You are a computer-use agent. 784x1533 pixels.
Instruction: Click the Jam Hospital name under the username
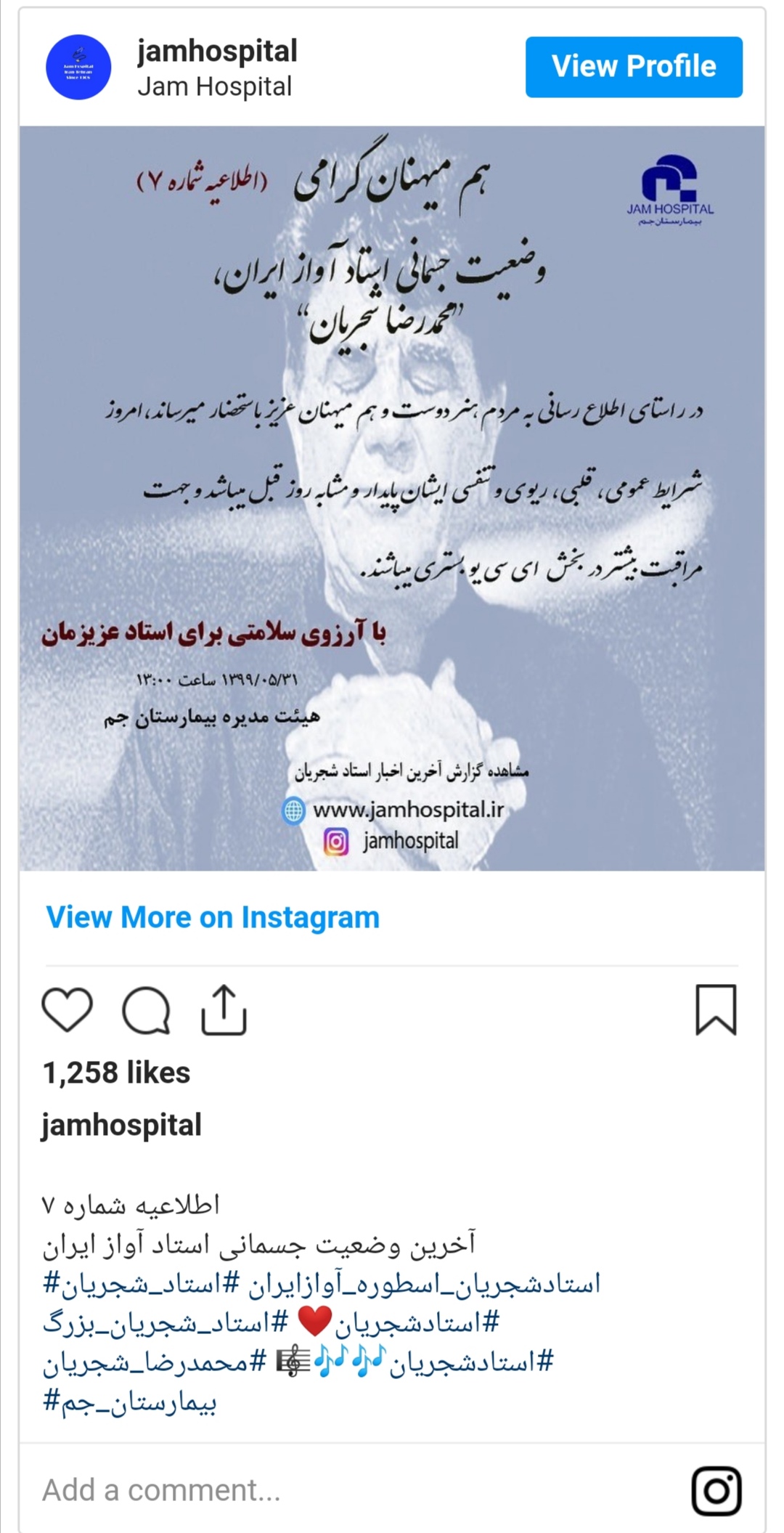coord(214,87)
